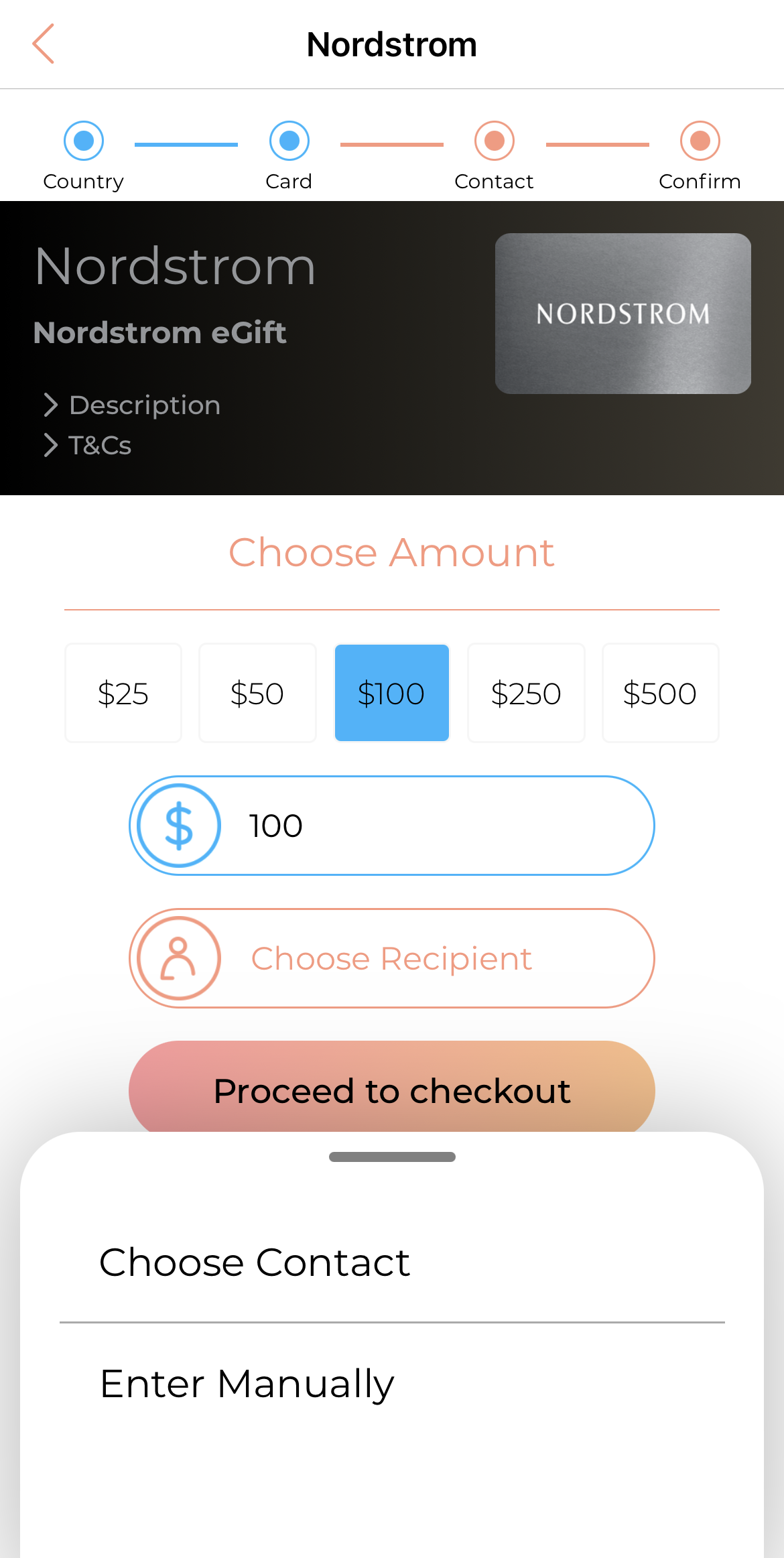Select the $25 amount
784x1558 pixels.
pos(123,693)
